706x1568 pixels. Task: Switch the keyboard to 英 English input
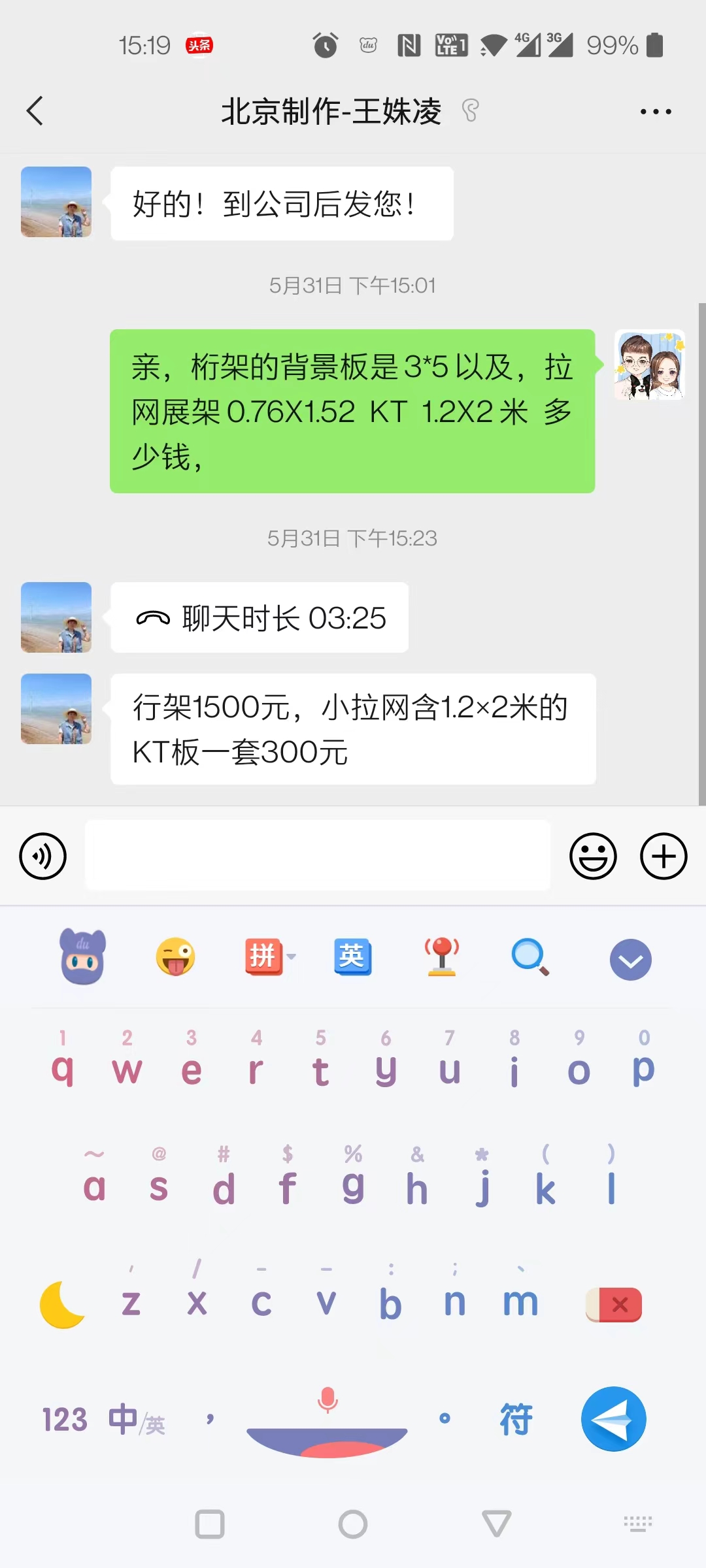(x=352, y=958)
